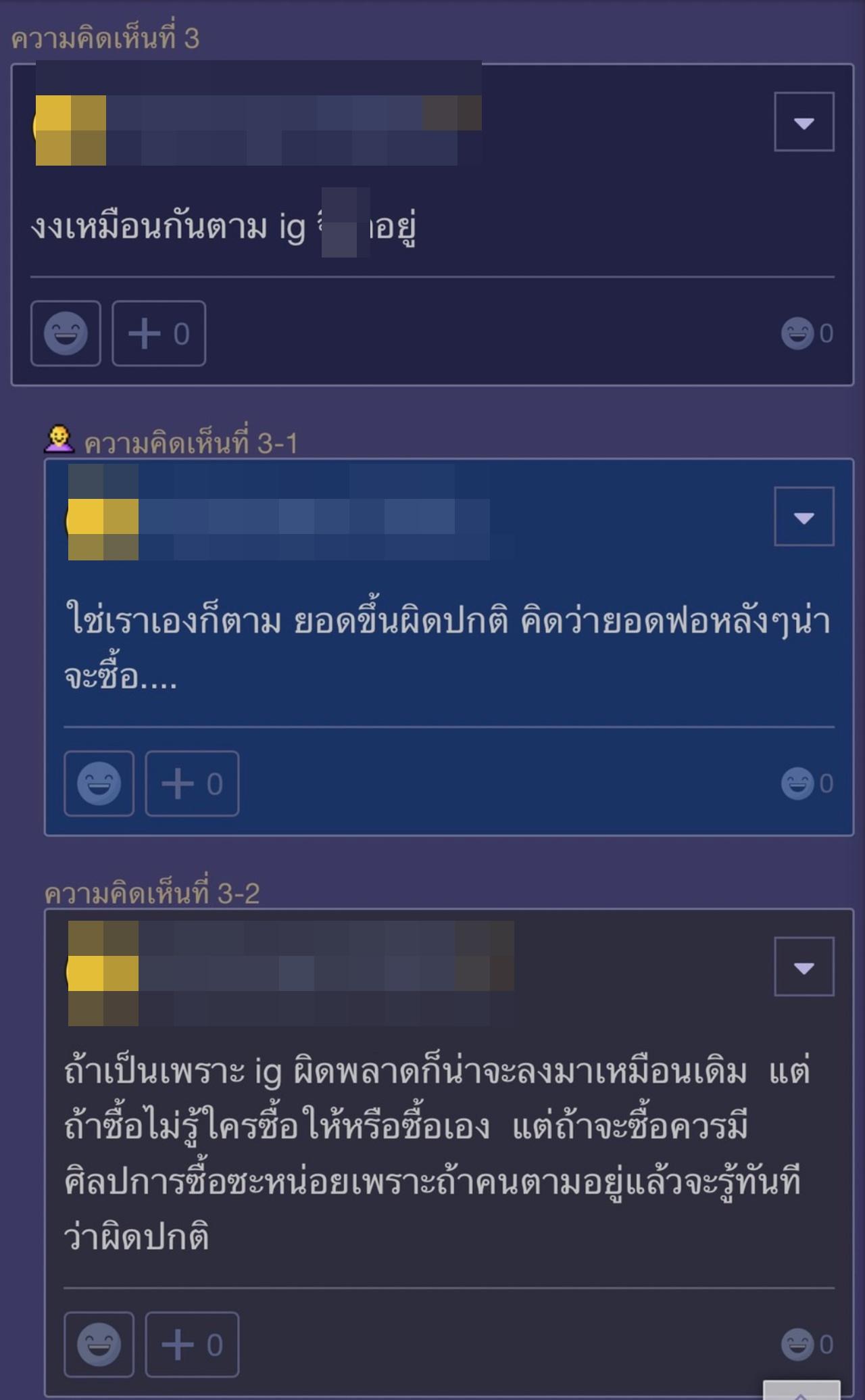Image resolution: width=865 pixels, height=1400 pixels.
Task: React with emoji on comment 3-2
Action: 99,1345
